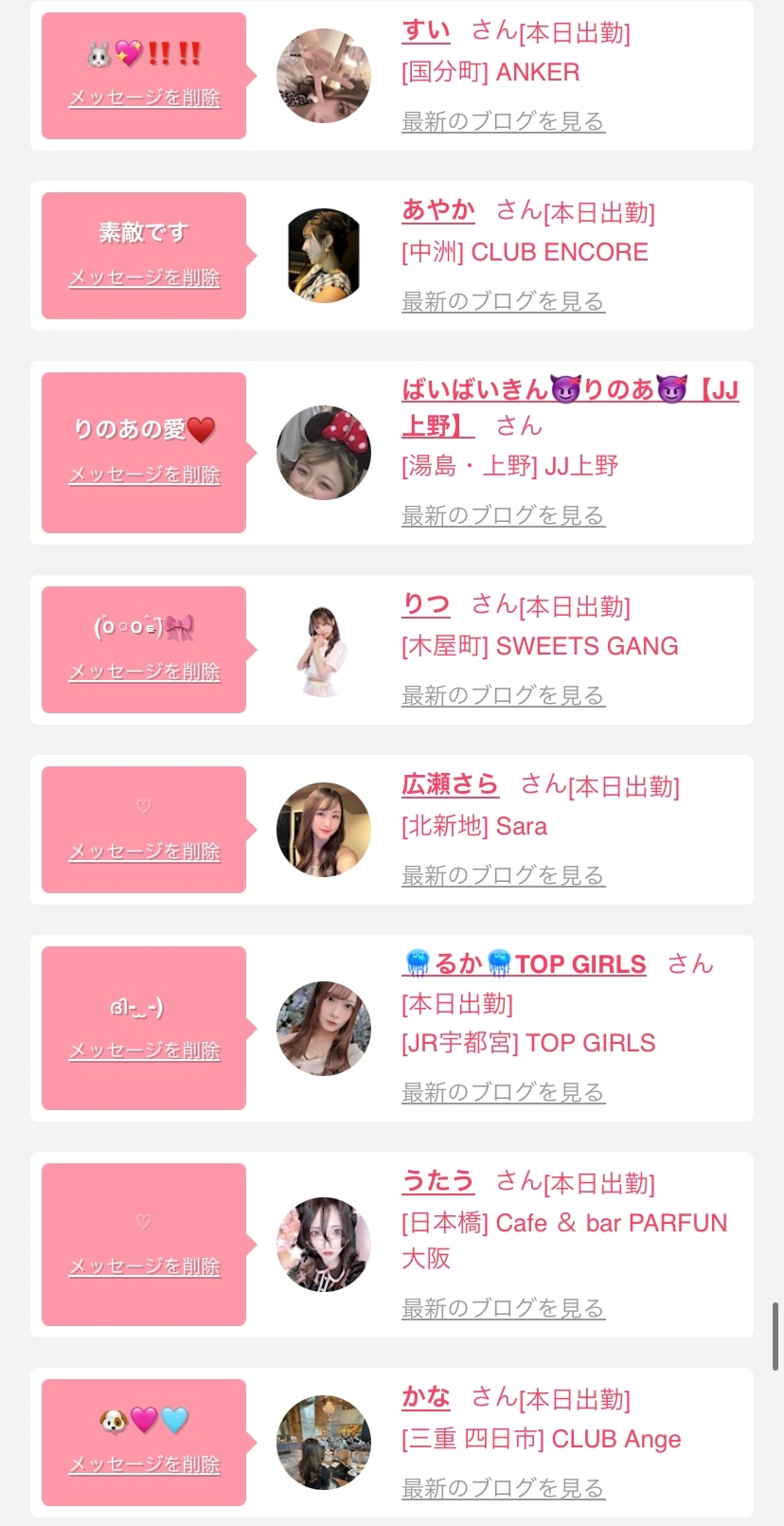Open かな's profile name link

coord(426,1397)
